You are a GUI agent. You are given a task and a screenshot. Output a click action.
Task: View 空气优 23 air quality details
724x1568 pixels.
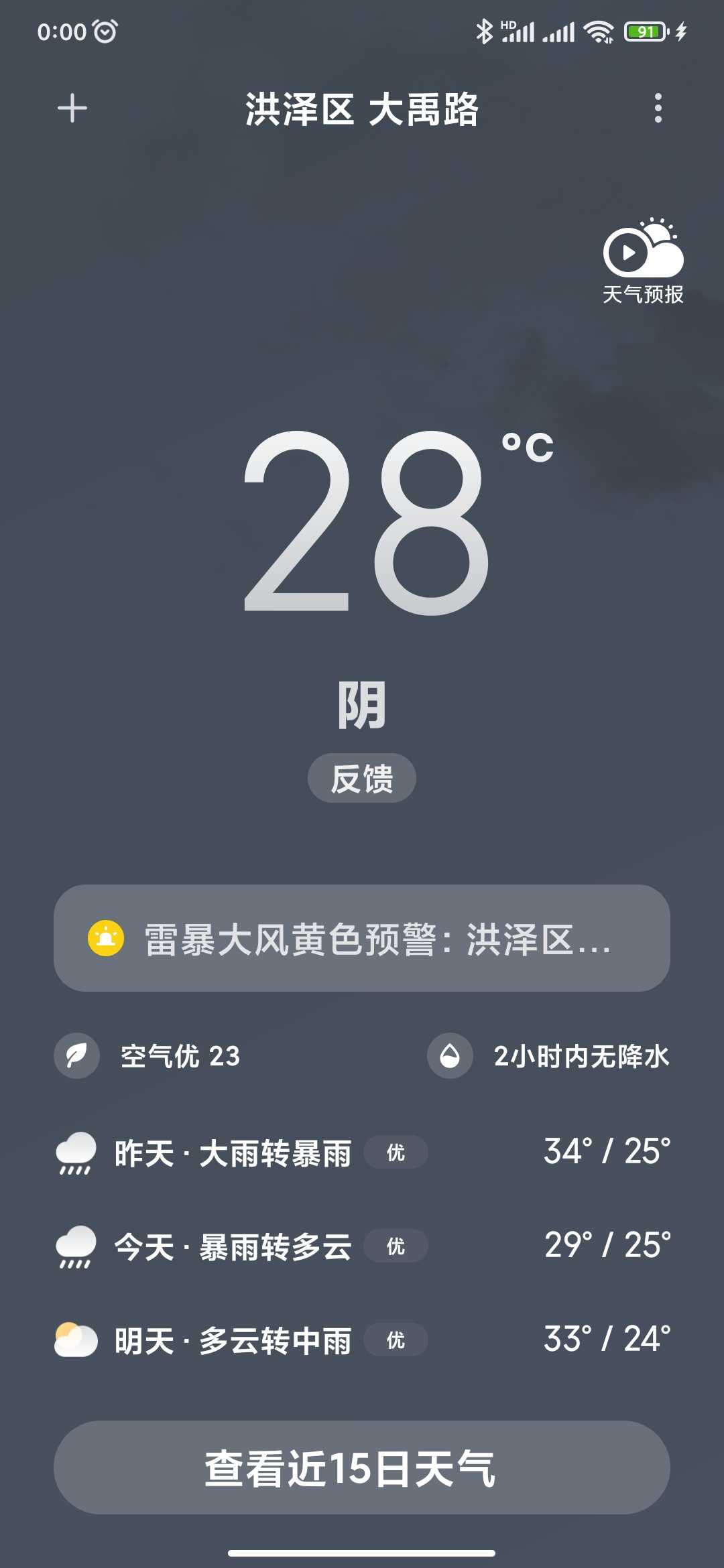click(x=147, y=1056)
